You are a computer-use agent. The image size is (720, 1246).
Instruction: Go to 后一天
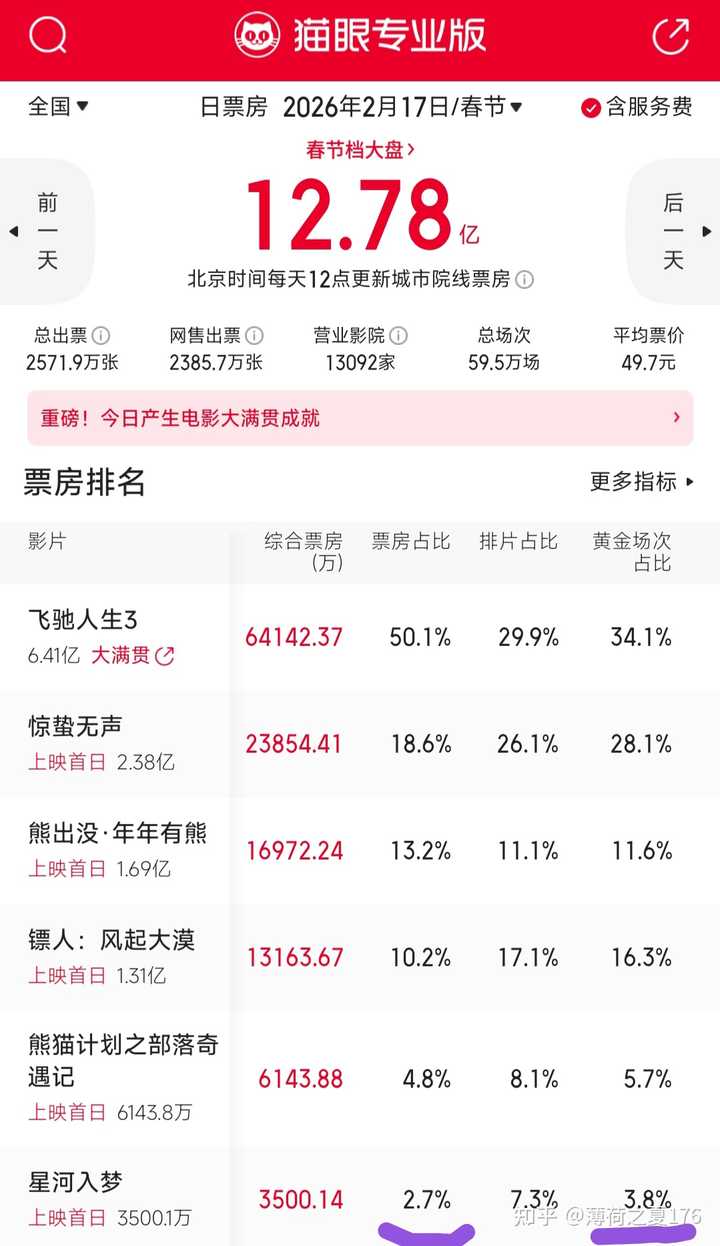pos(673,232)
